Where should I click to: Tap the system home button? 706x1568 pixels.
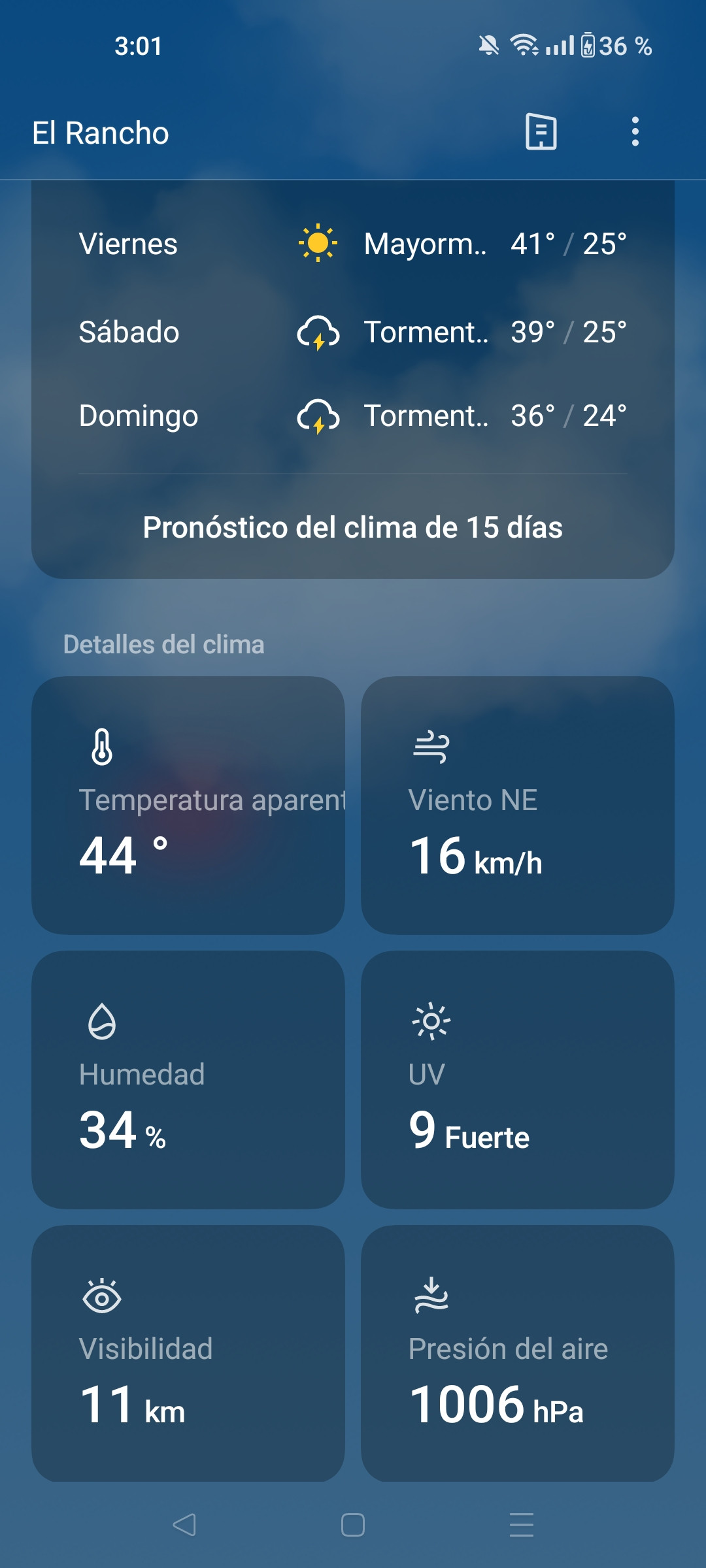[353, 1525]
